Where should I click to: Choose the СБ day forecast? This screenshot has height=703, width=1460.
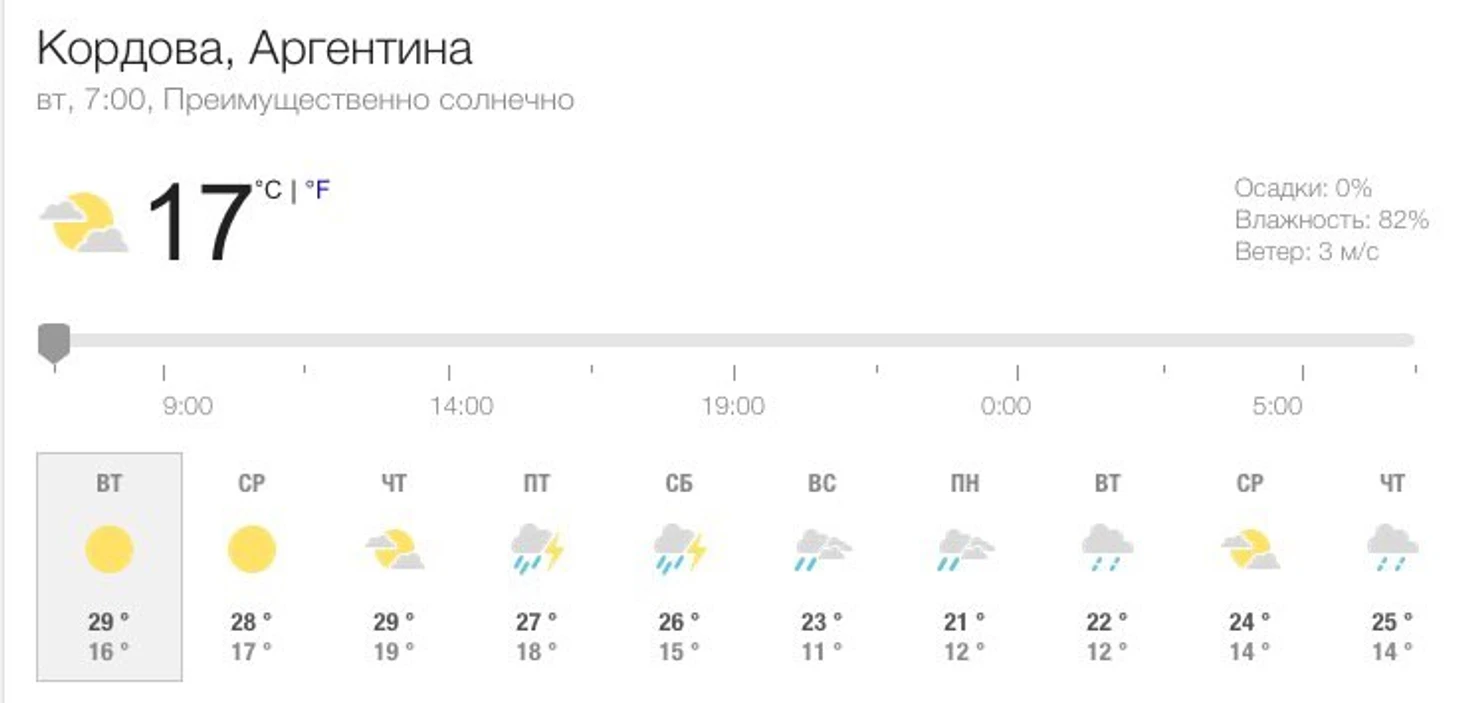[x=679, y=566]
